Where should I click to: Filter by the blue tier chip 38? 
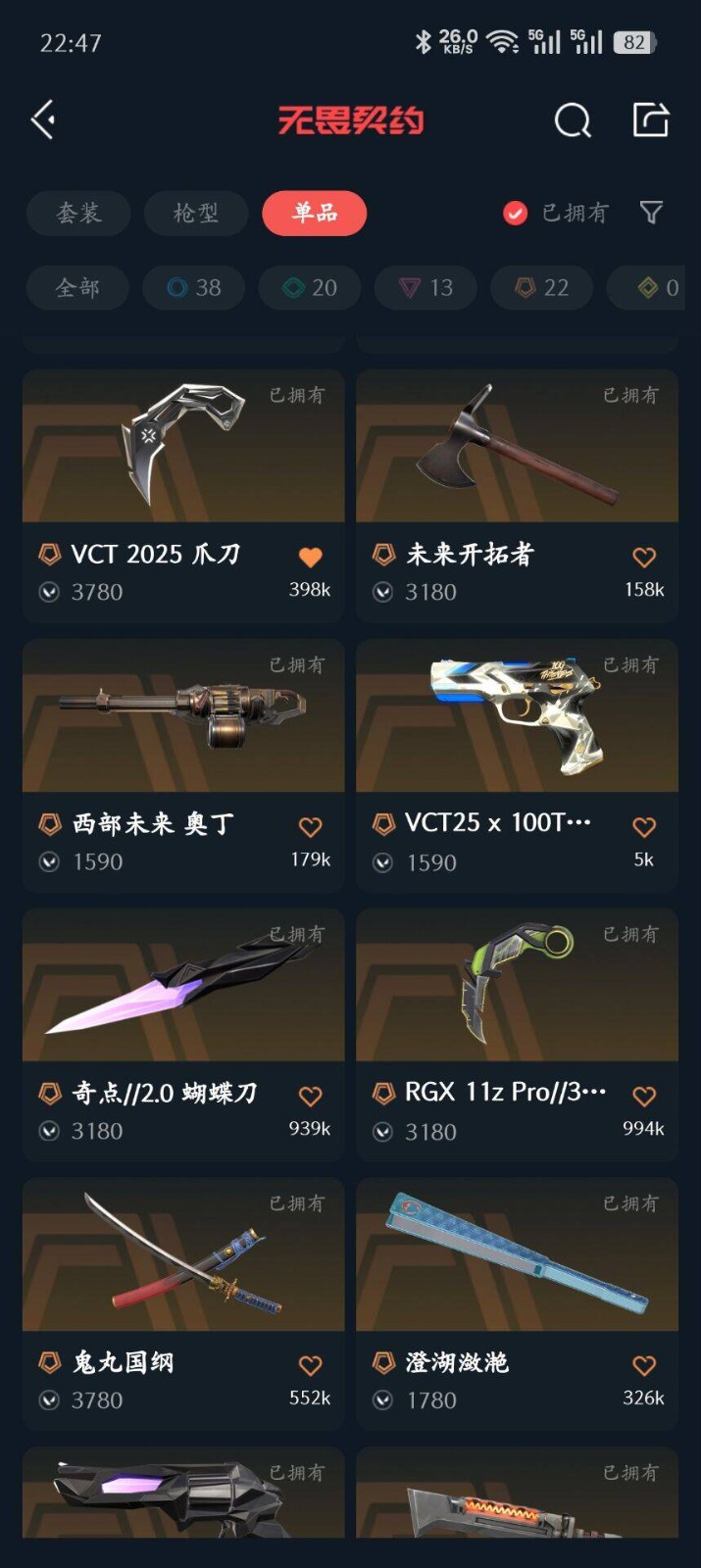193,287
